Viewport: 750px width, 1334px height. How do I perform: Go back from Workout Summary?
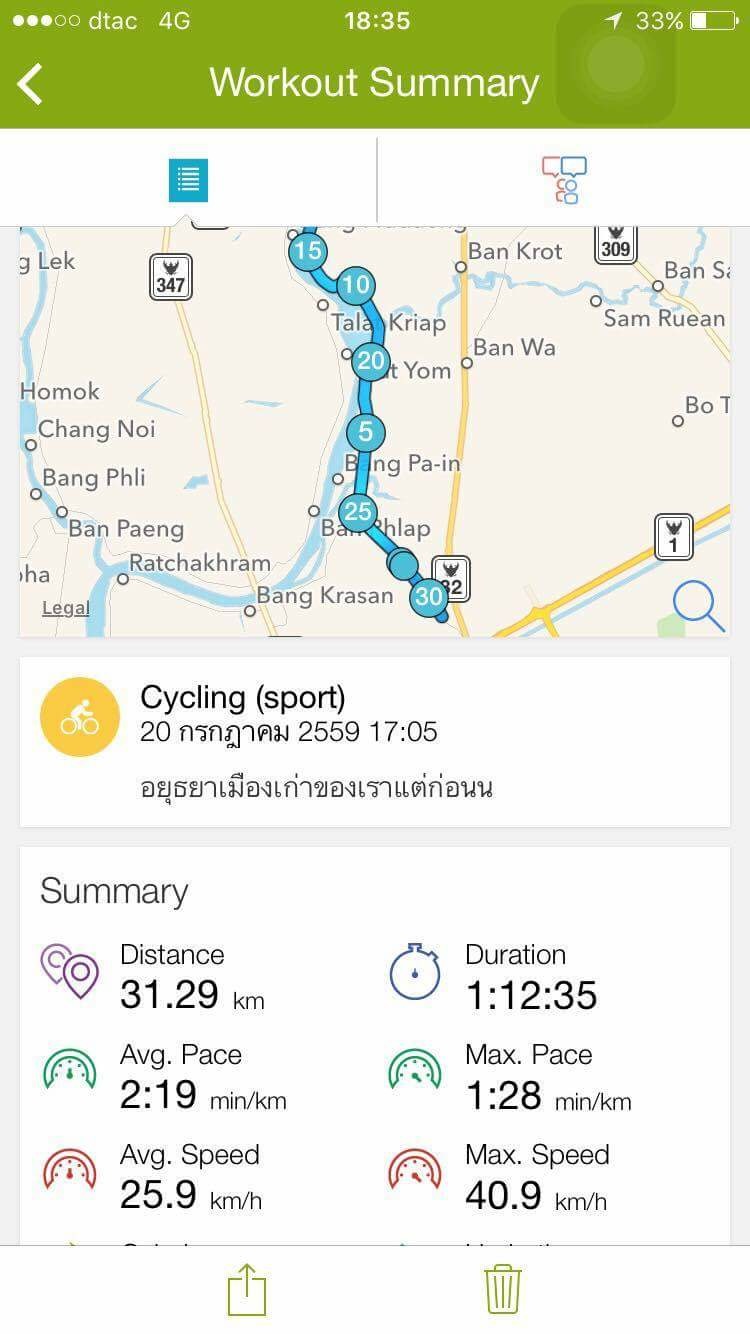point(31,83)
